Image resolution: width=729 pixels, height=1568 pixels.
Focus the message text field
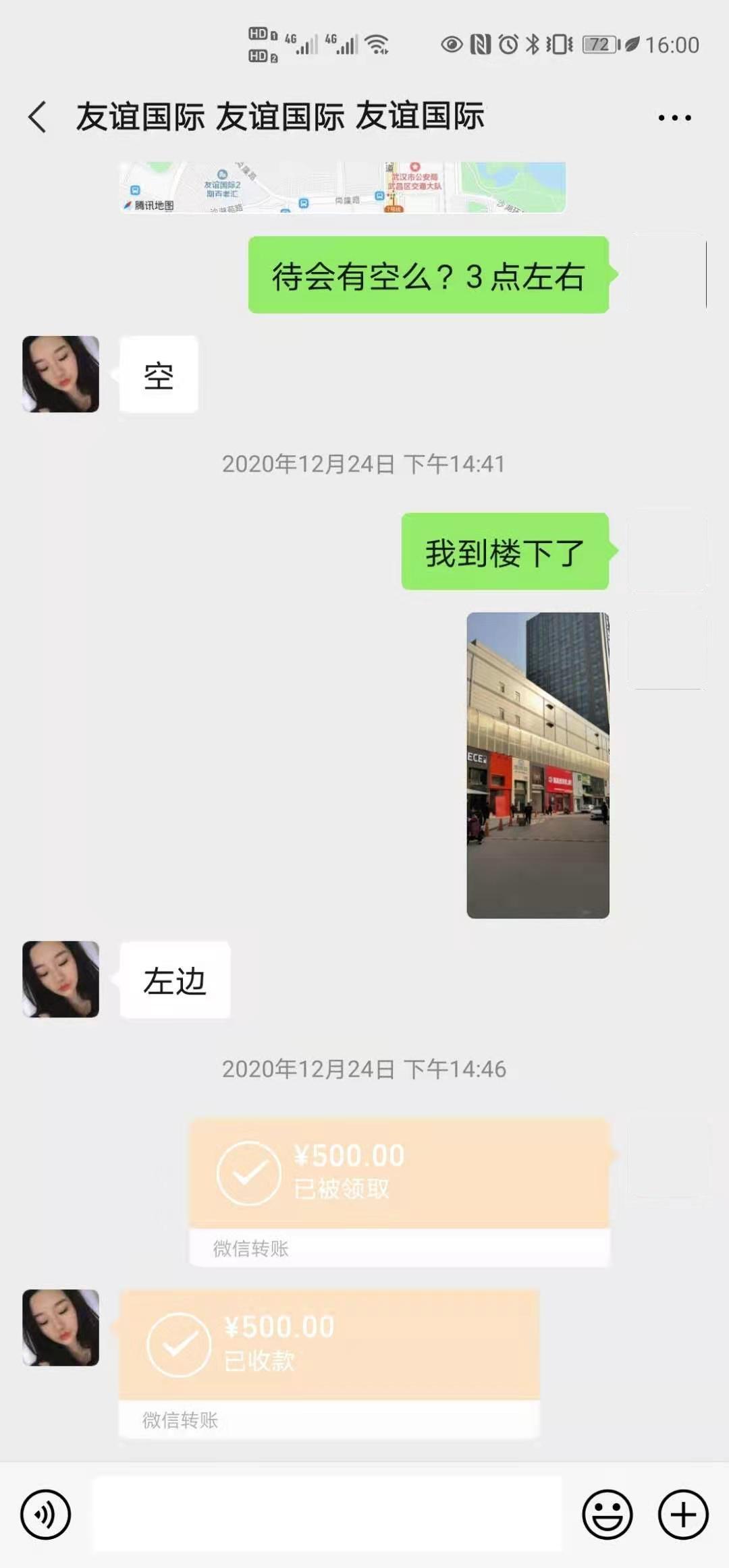click(327, 1515)
